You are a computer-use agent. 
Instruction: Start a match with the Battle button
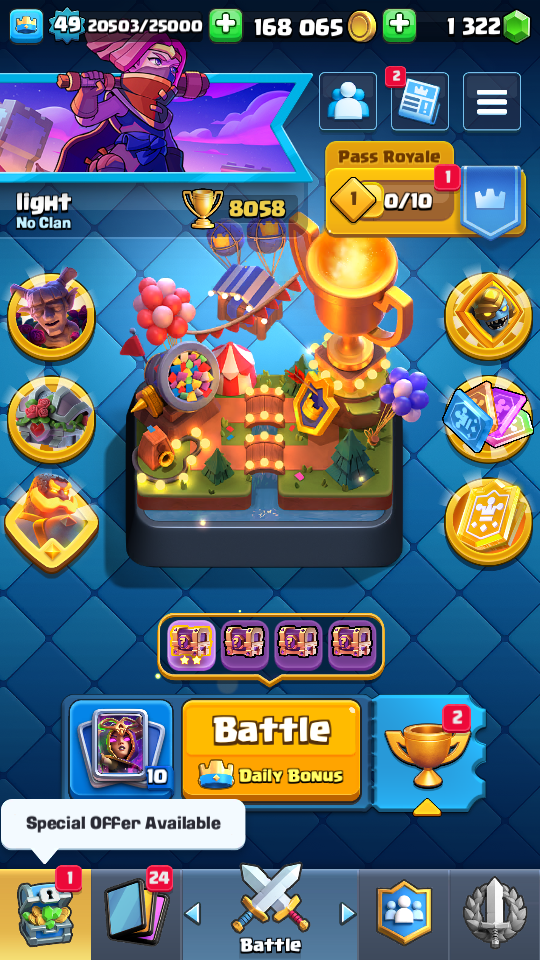pos(271,750)
